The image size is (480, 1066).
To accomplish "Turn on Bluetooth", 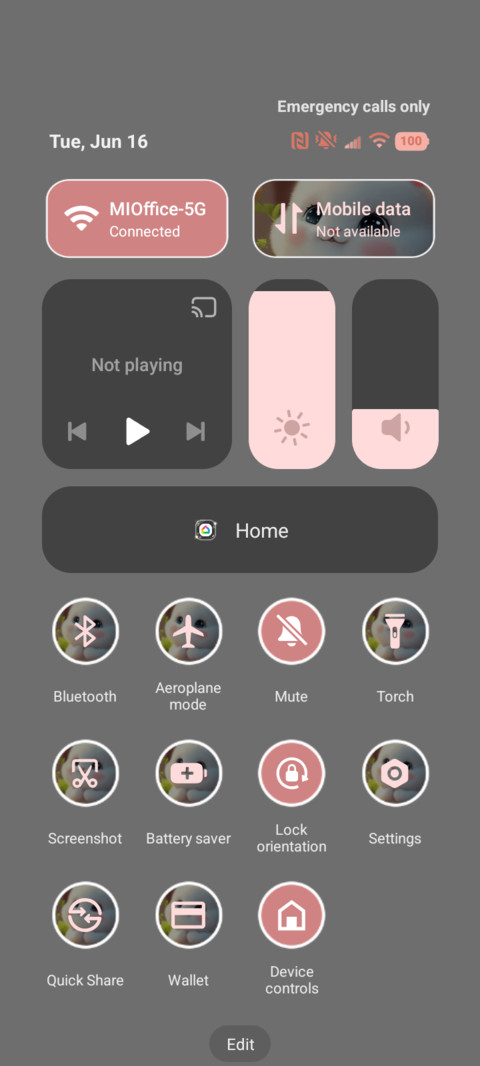I will [86, 631].
